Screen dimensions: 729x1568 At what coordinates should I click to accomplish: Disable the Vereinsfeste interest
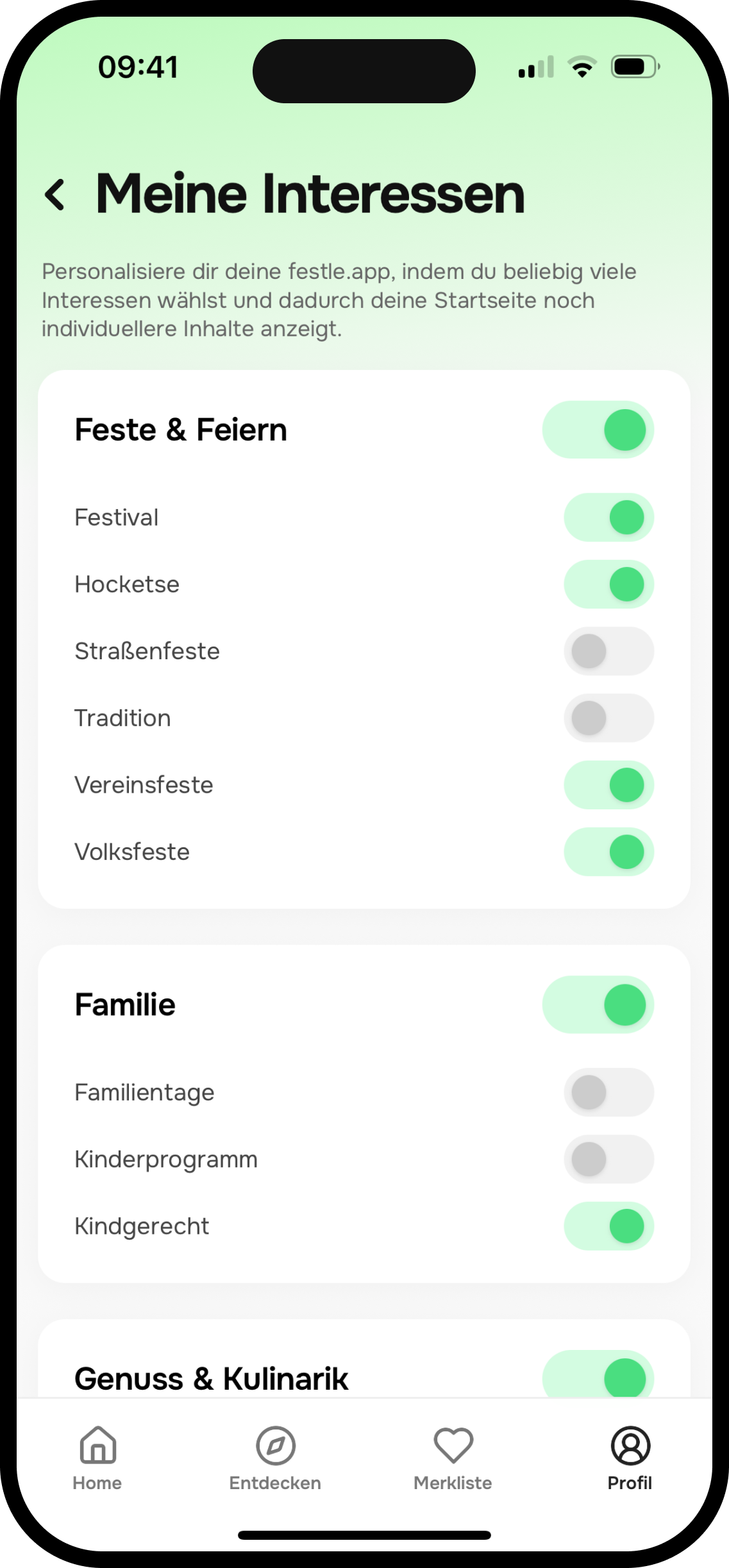(608, 784)
